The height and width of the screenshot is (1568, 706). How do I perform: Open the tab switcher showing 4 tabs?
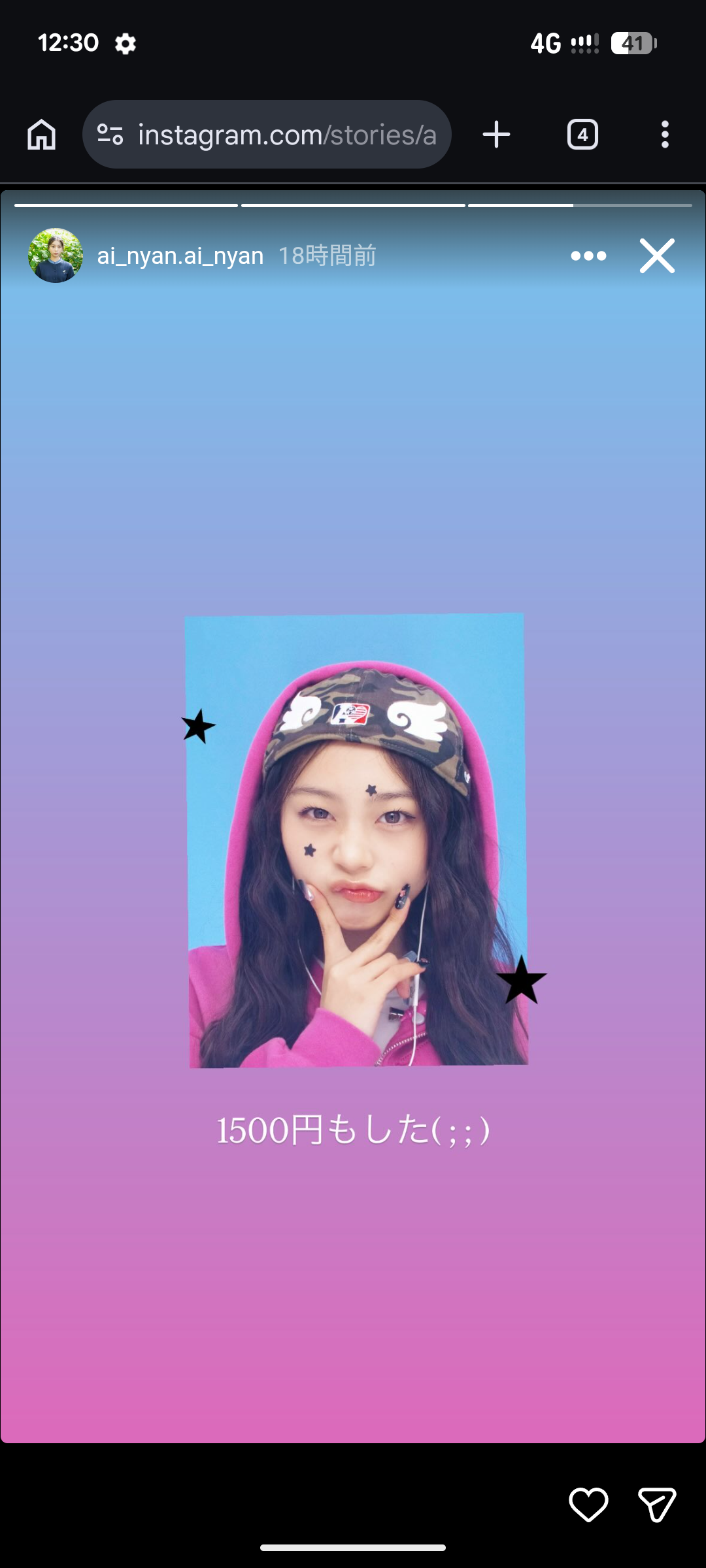(x=582, y=135)
